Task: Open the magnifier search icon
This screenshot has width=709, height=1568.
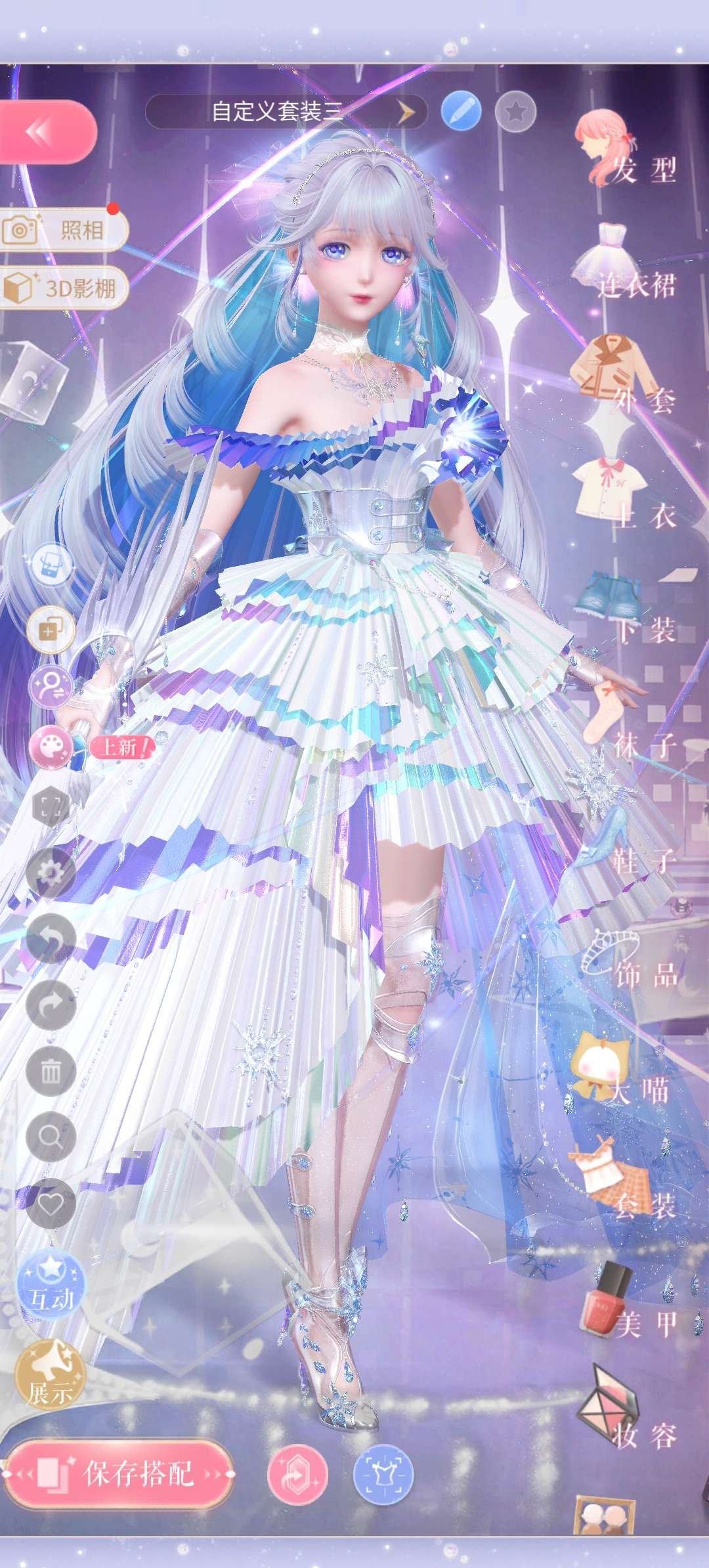Action: point(51,1137)
